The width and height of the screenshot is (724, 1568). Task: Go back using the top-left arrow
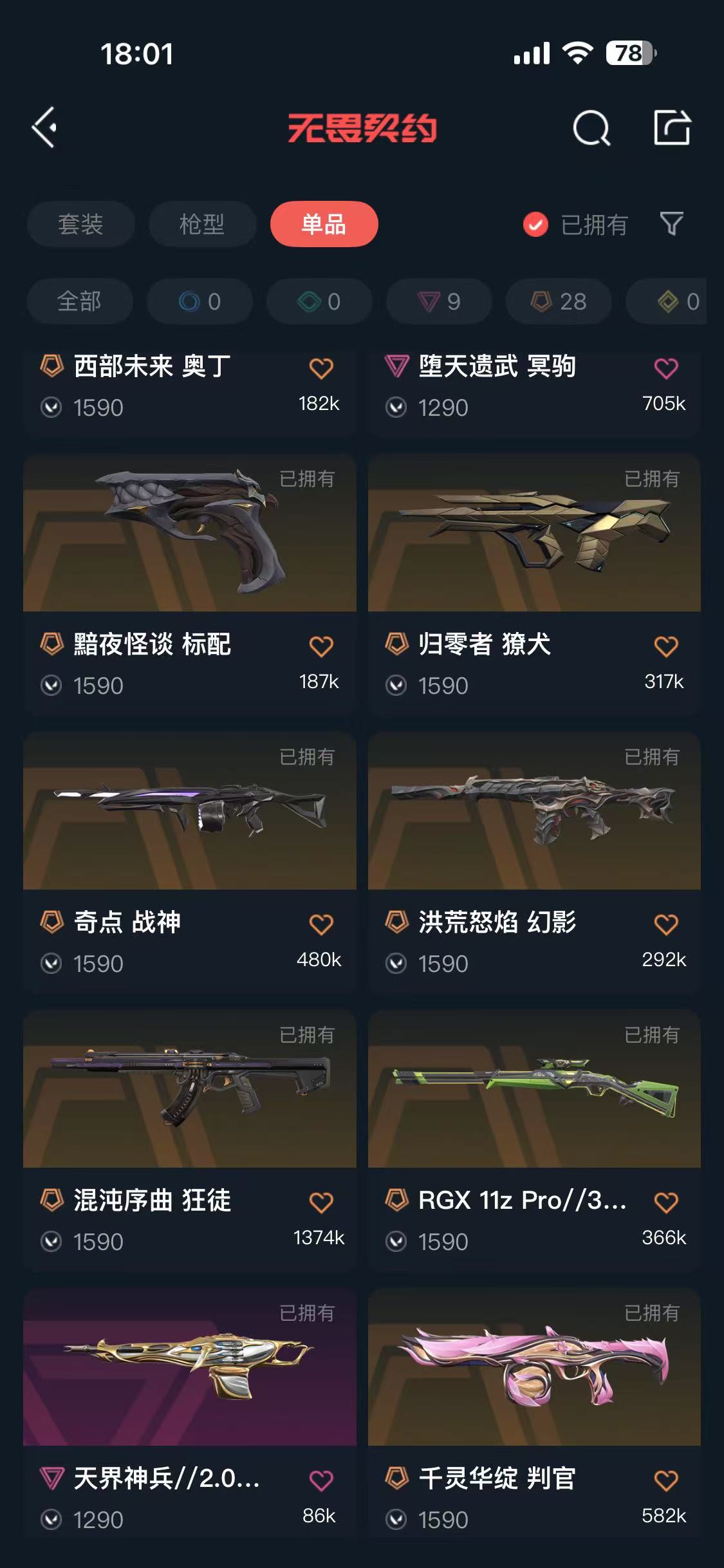[44, 127]
